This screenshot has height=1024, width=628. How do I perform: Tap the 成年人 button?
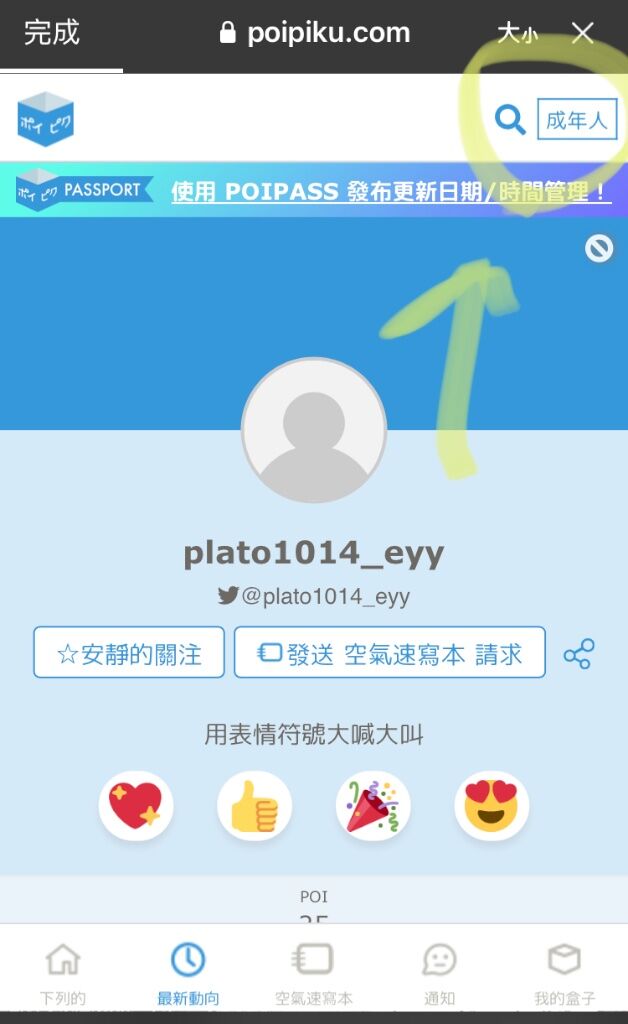tap(577, 120)
